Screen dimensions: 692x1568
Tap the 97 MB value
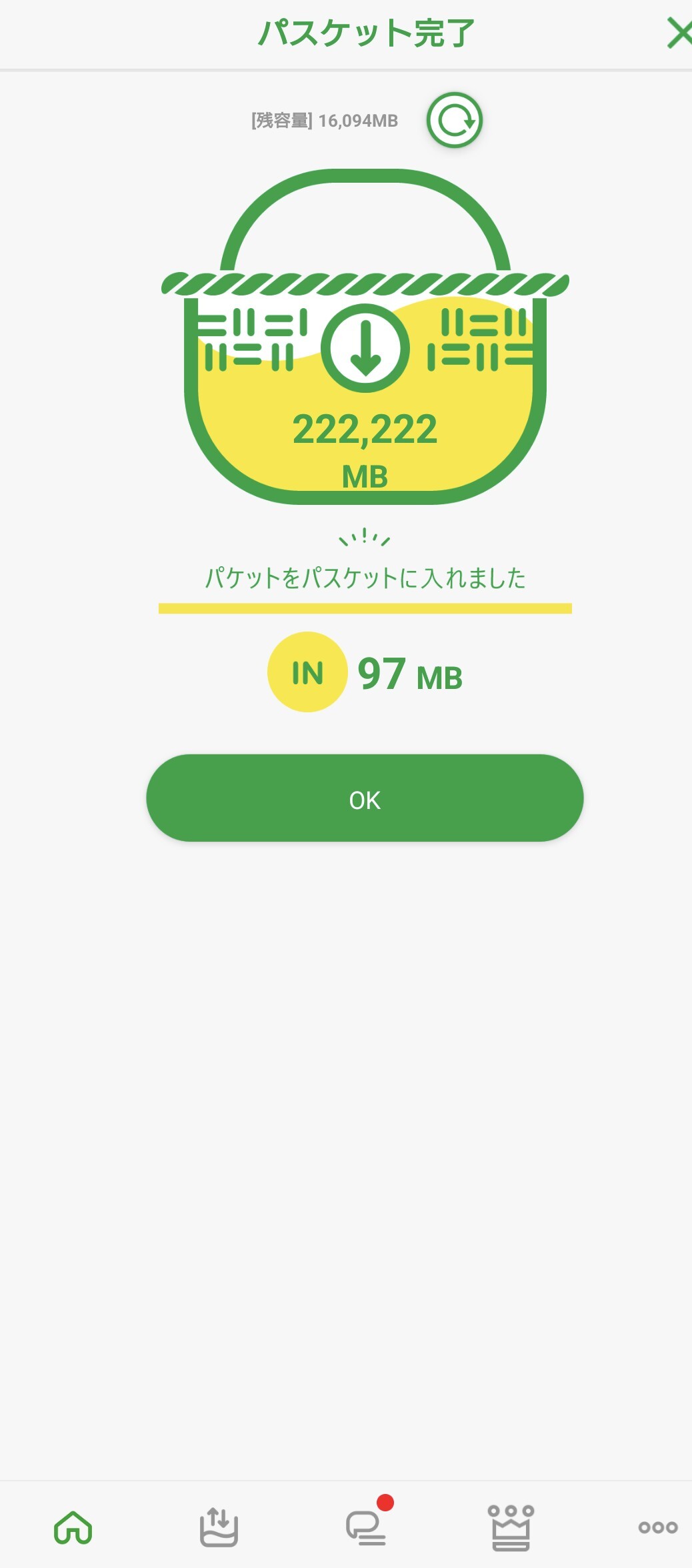409,674
